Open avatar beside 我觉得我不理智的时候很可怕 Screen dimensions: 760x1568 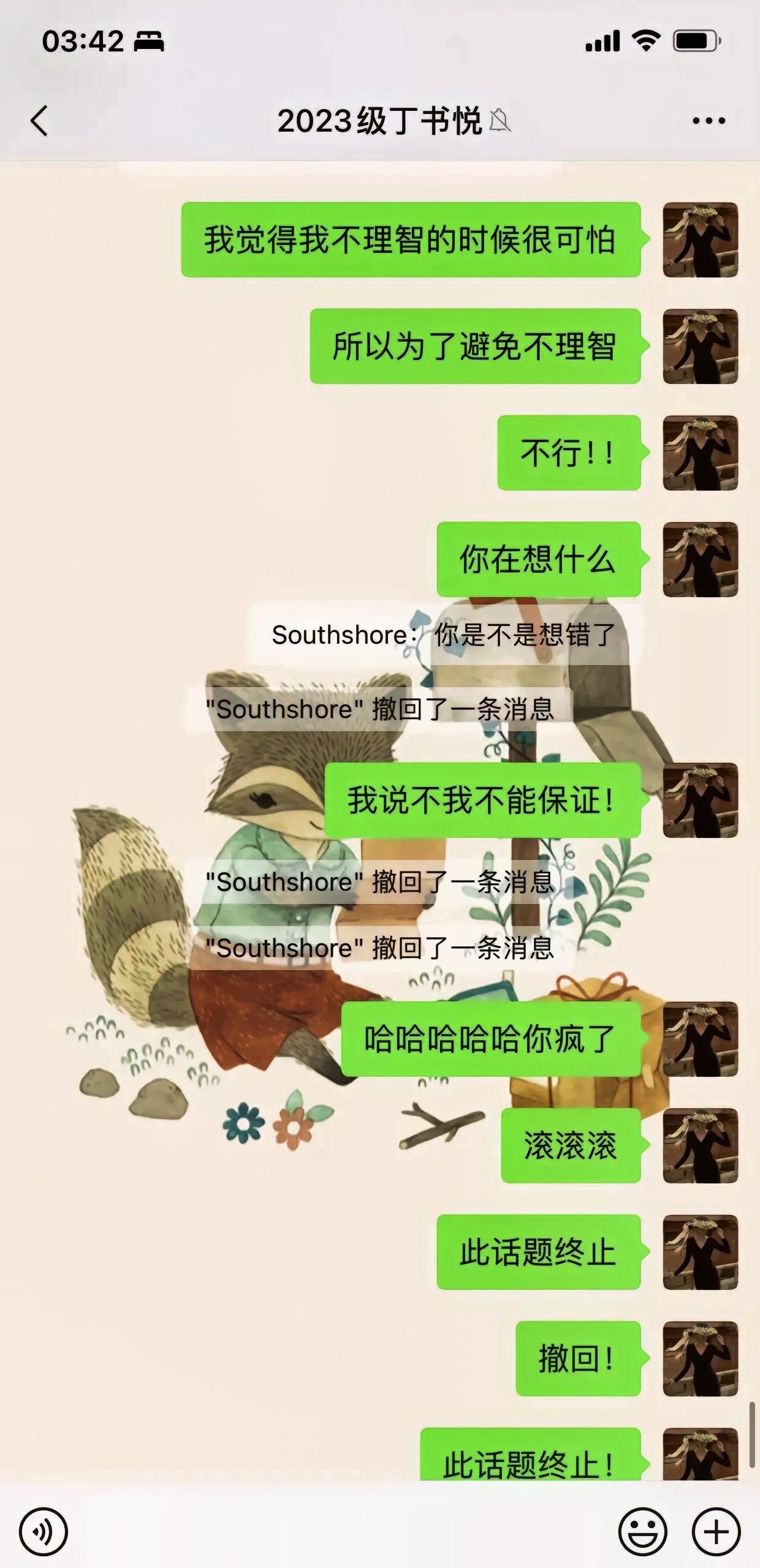pyautogui.click(x=700, y=240)
